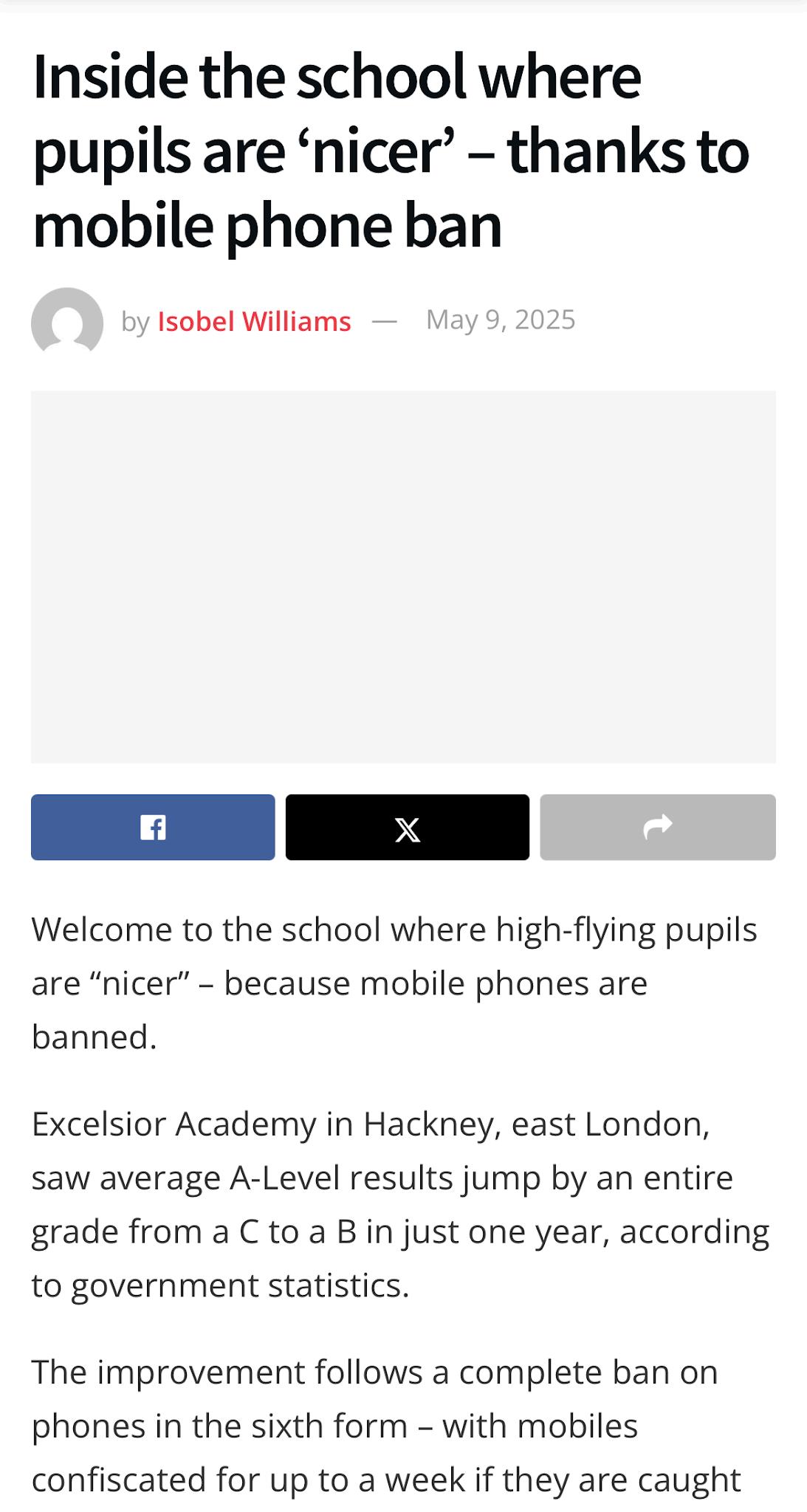Share the article on Facebook

tap(153, 827)
